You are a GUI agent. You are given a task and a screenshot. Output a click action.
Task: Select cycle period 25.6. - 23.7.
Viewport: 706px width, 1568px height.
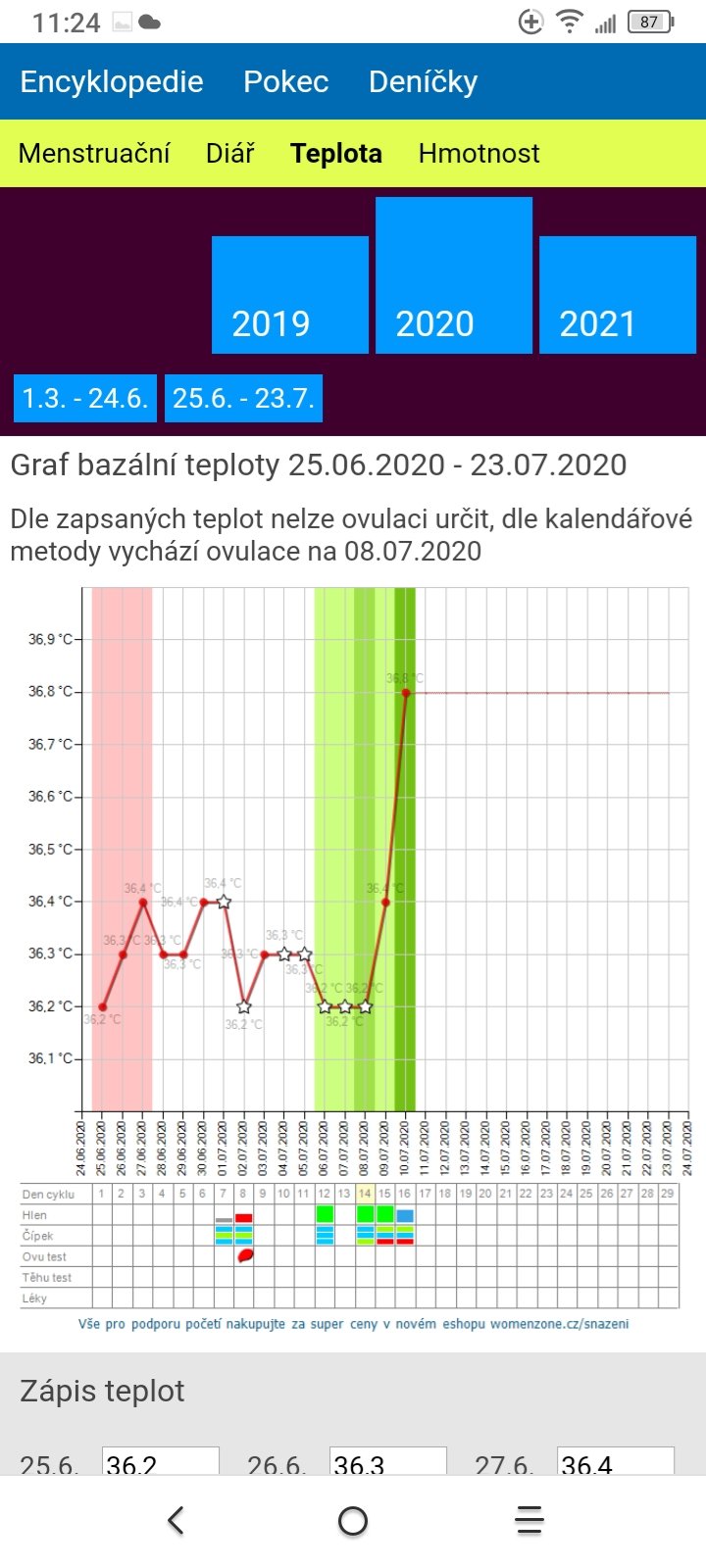[243, 398]
